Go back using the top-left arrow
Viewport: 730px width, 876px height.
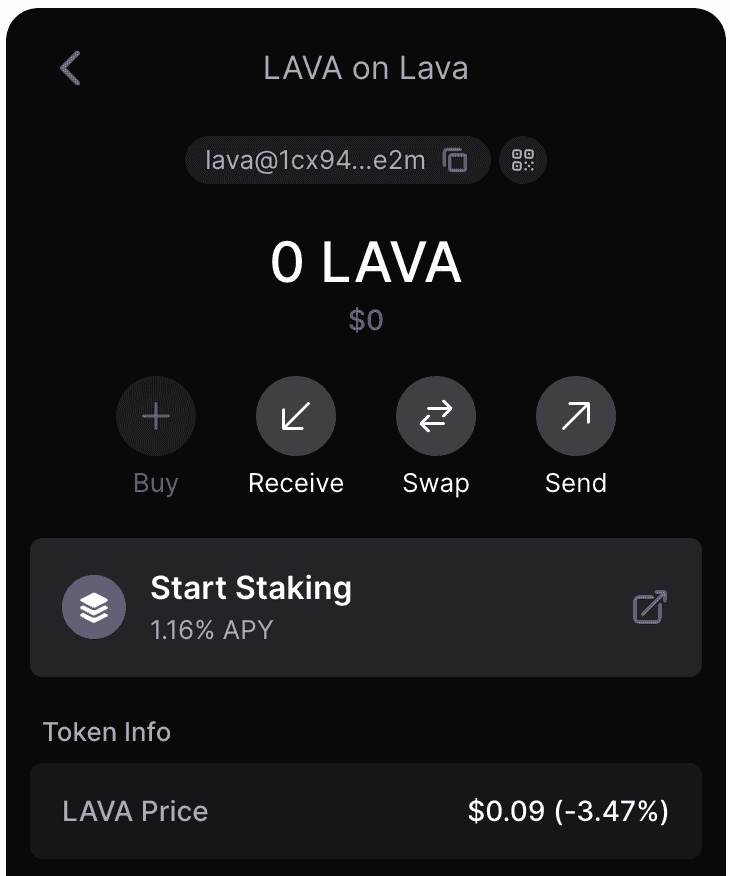pos(70,69)
